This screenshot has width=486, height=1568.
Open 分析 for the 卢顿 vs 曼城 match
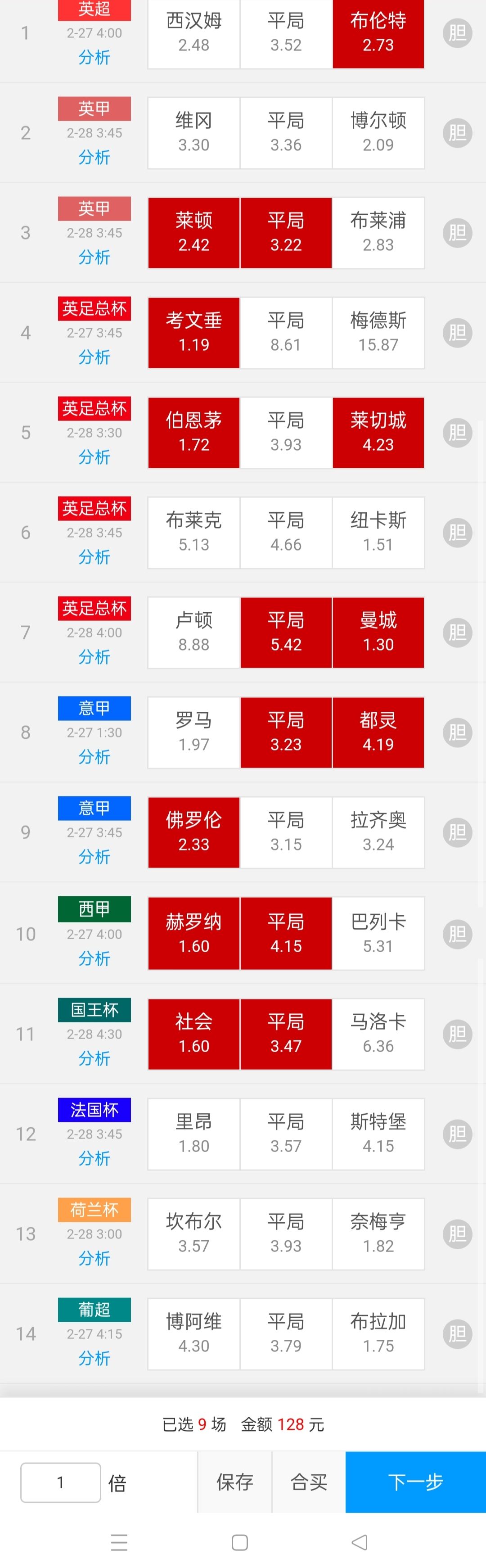(x=94, y=657)
